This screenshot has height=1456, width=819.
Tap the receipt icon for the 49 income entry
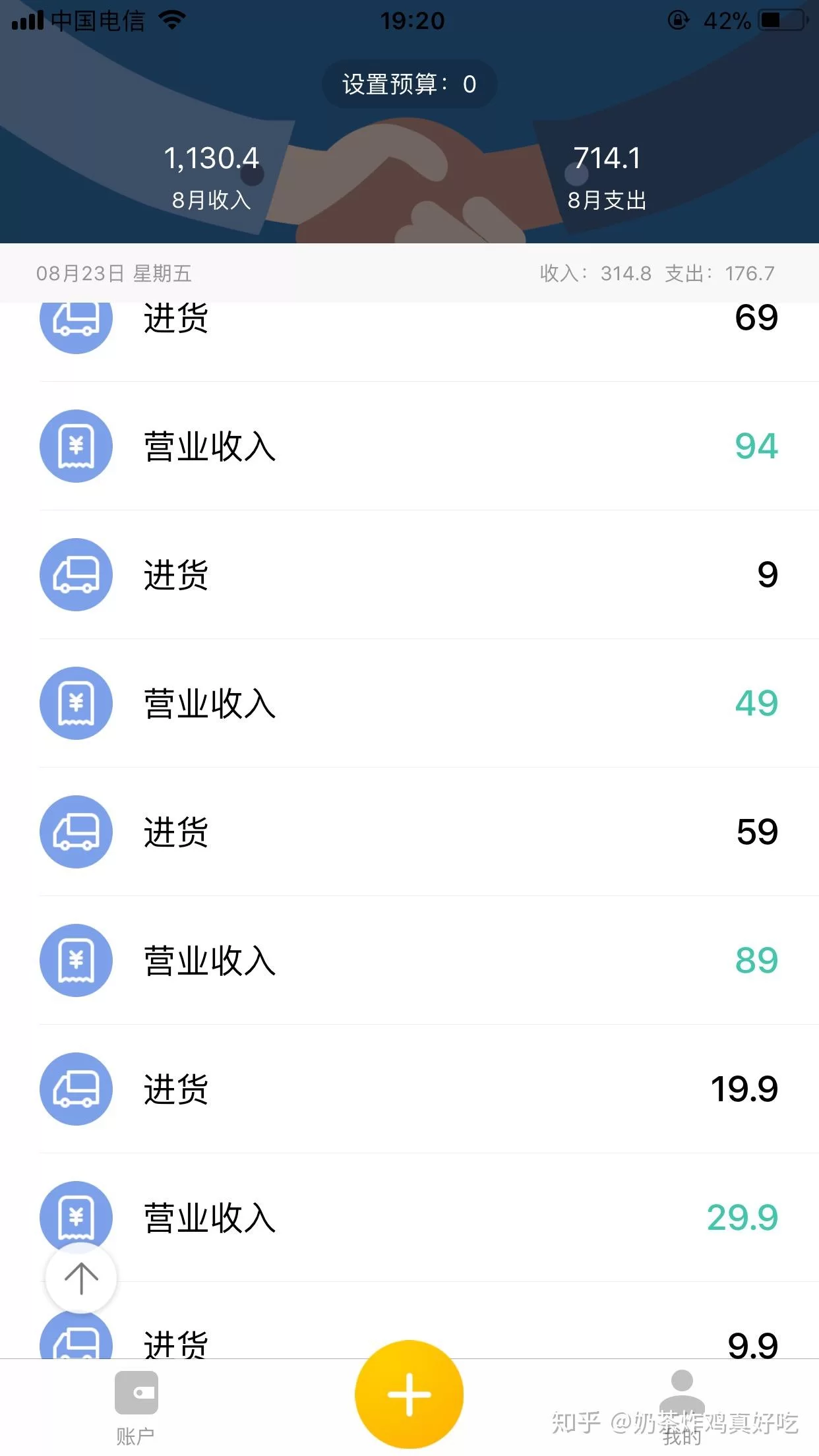76,703
